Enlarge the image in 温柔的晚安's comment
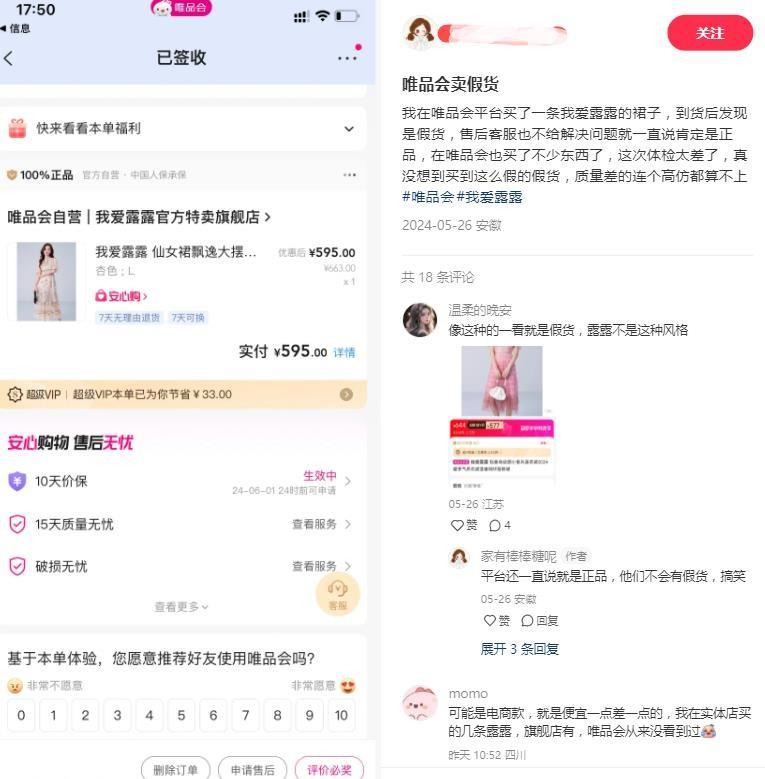The height and width of the screenshot is (779, 765). (502, 416)
